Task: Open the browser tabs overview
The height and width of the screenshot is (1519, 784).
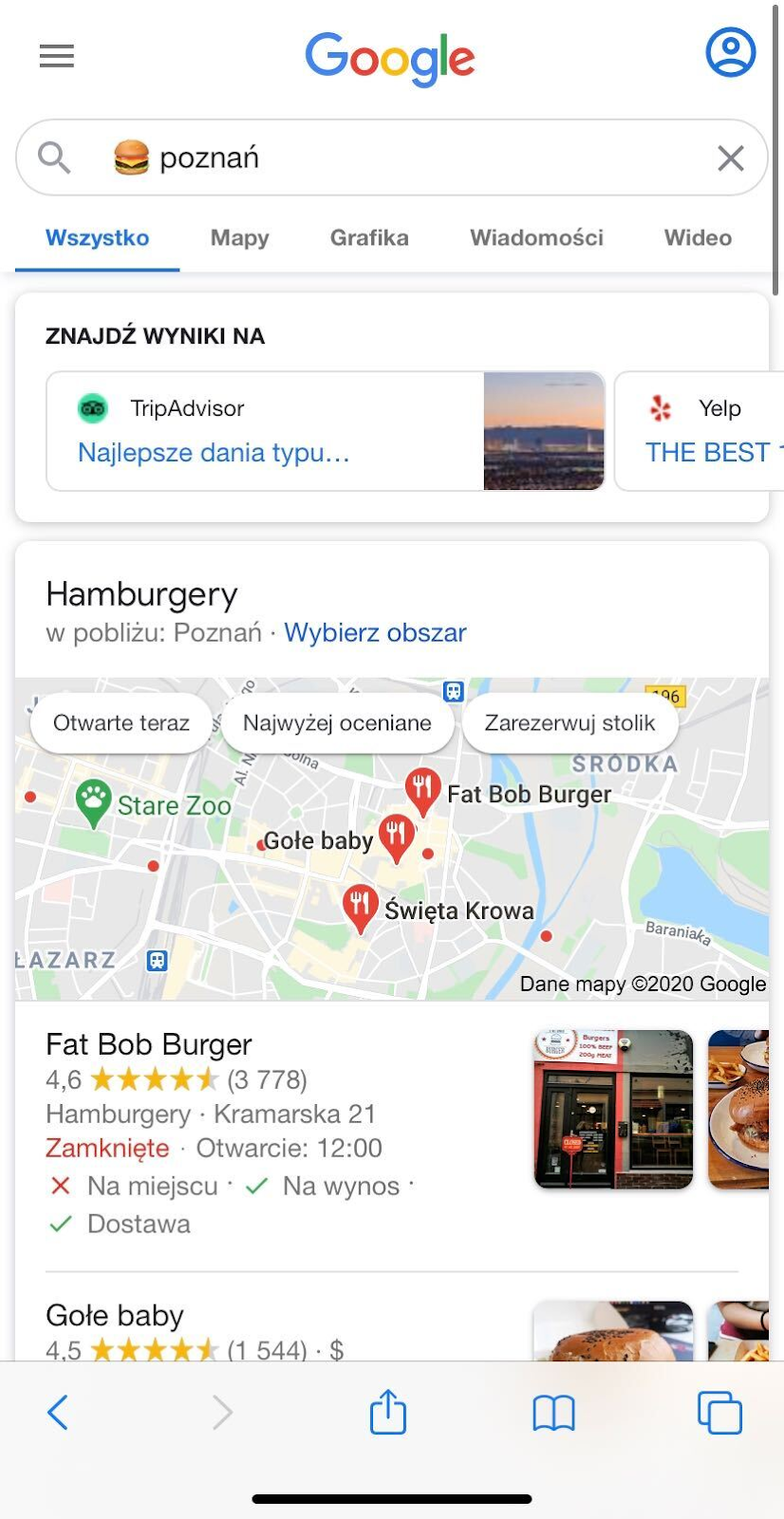Action: click(x=719, y=1413)
